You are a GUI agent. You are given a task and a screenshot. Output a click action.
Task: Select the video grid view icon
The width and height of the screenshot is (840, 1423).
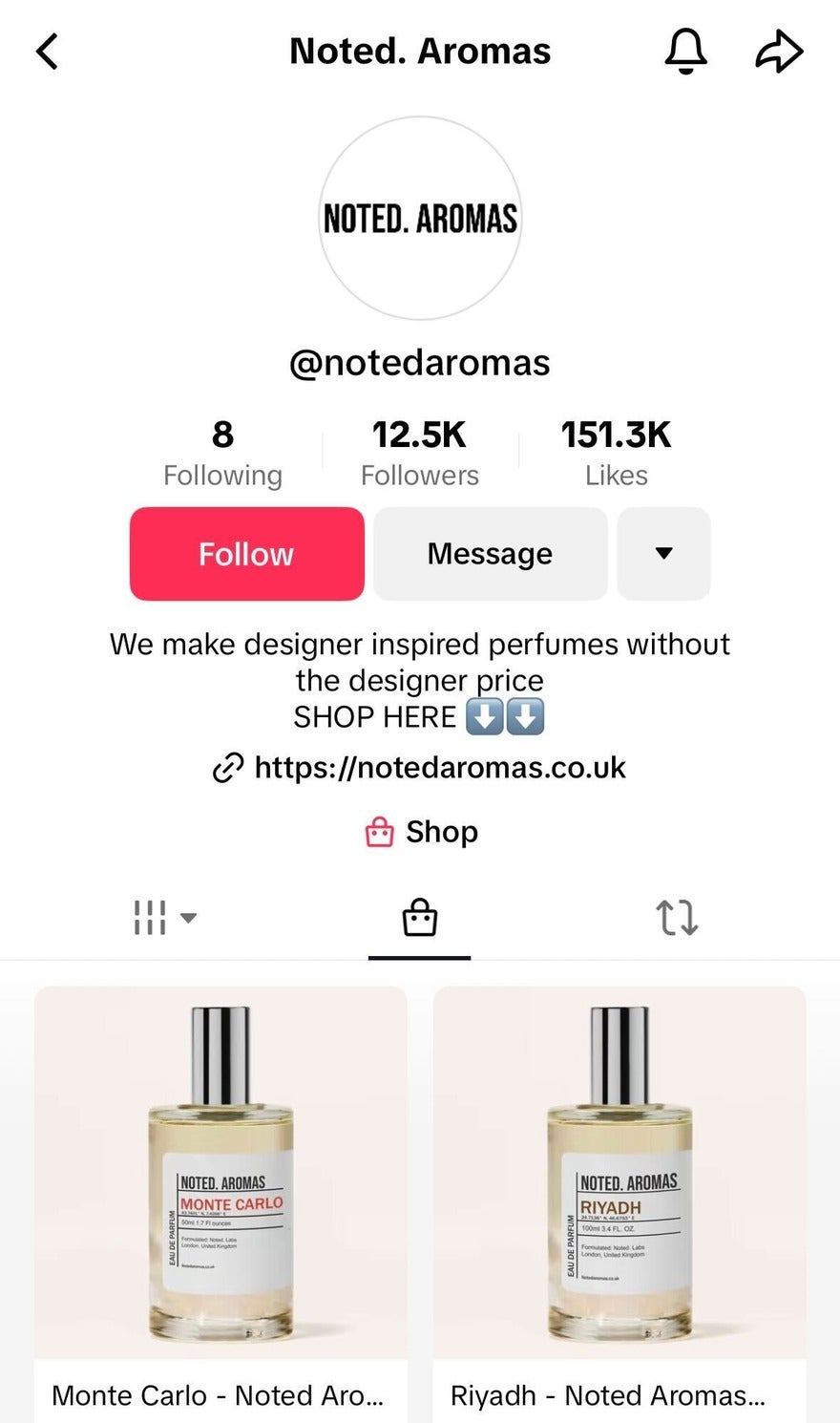click(149, 916)
